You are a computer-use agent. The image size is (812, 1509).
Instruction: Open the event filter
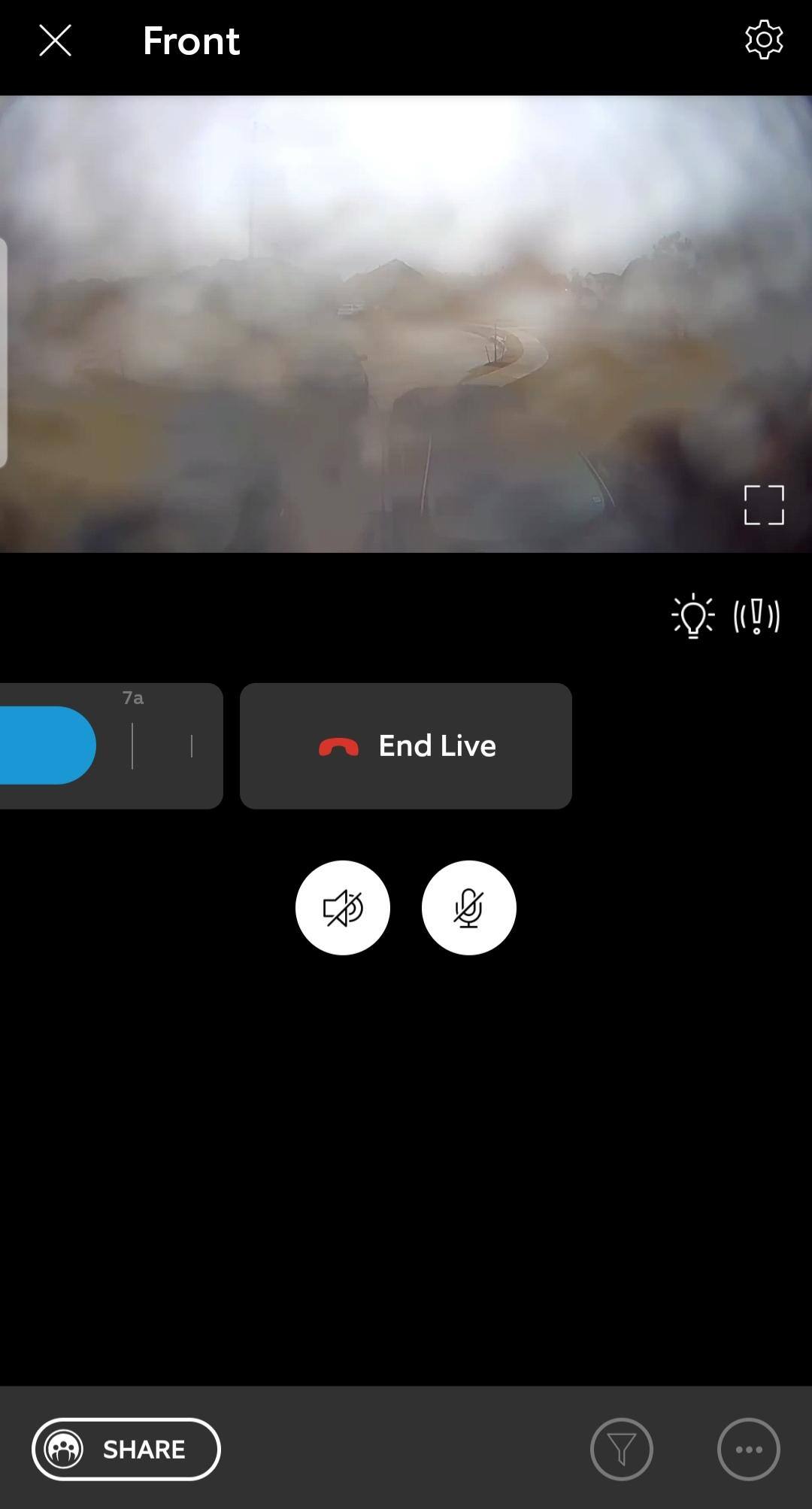point(622,1449)
